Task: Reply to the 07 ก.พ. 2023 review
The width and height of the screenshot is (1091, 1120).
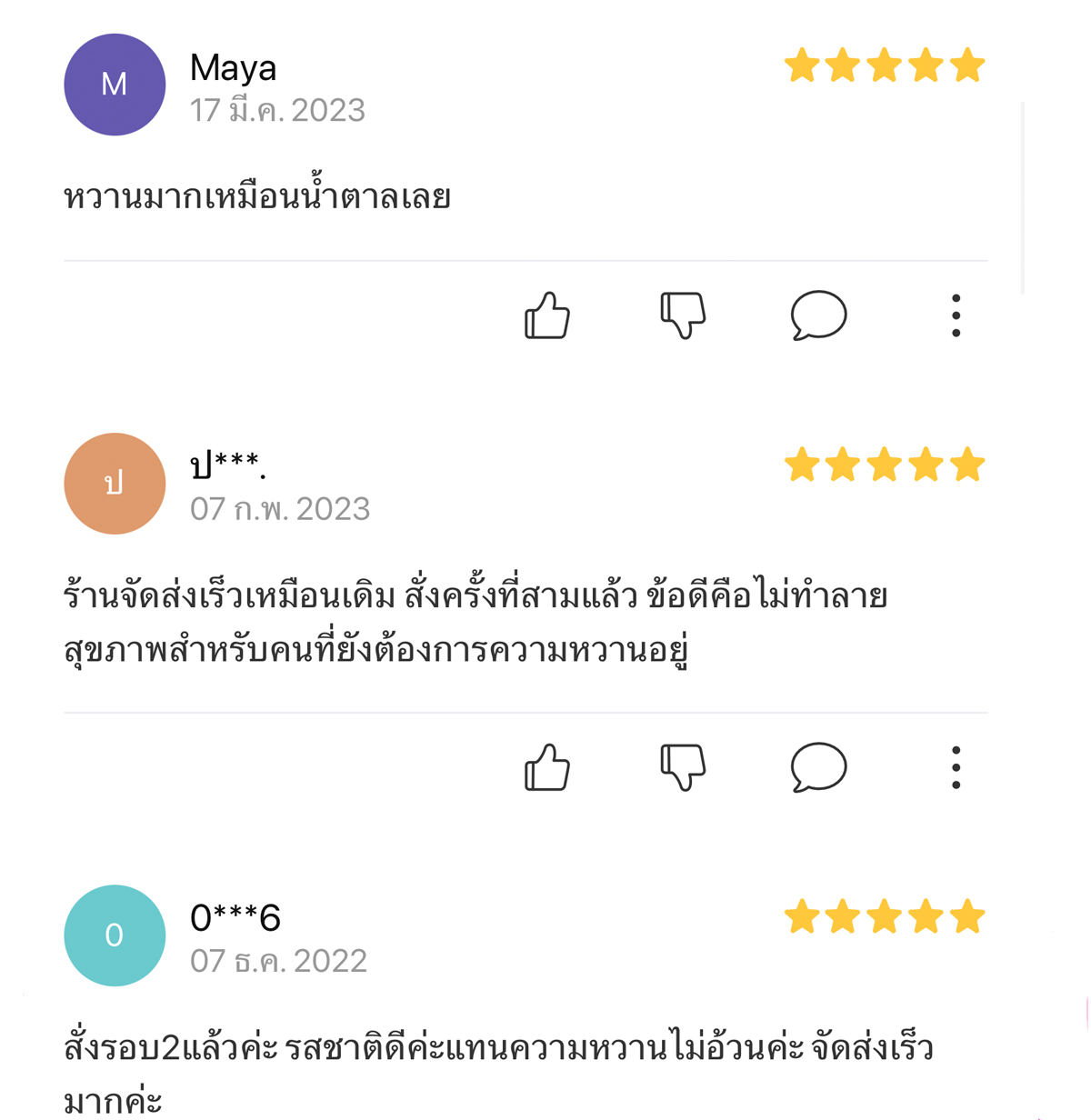Action: 818,767
